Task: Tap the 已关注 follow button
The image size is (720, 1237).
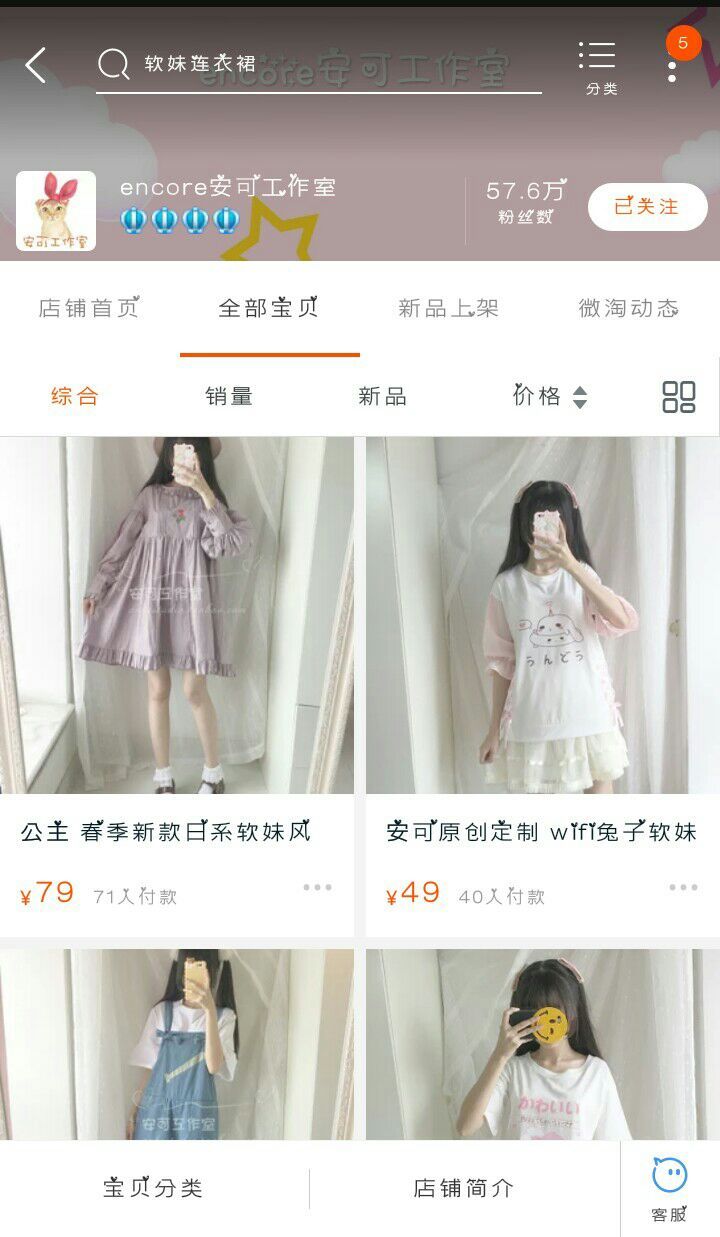Action: 647,207
